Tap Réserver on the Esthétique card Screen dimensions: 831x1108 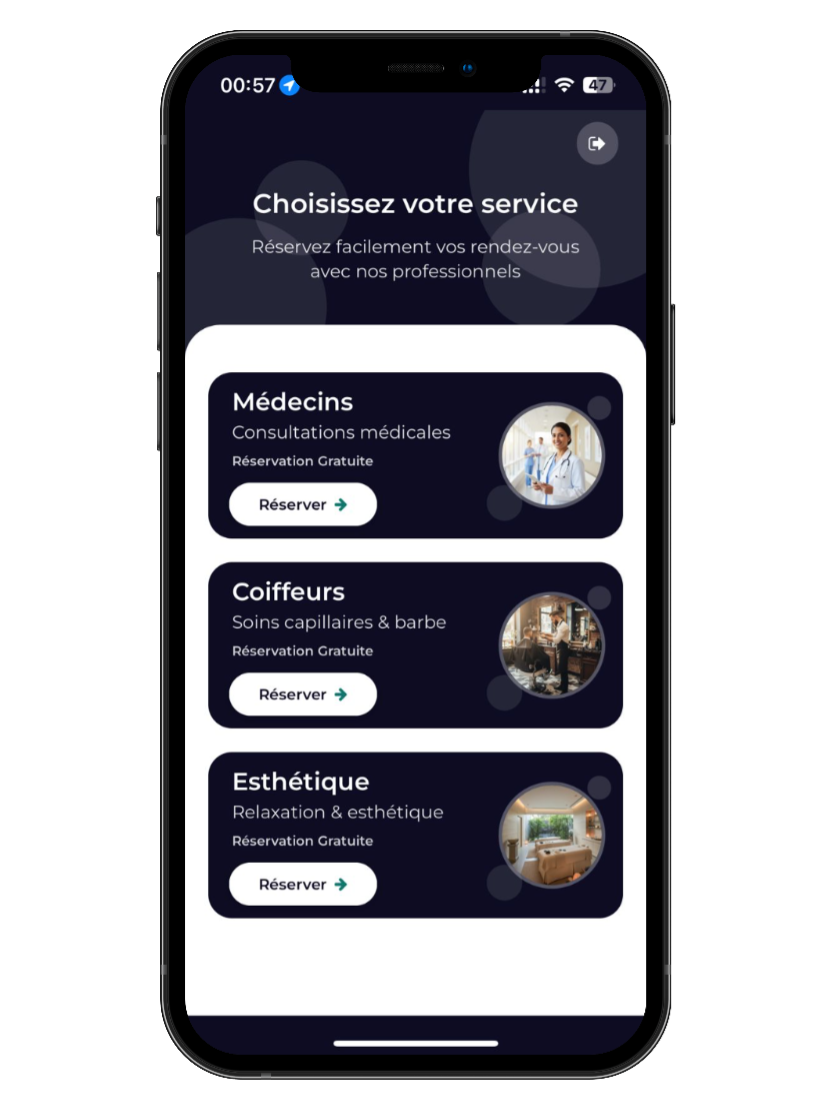pos(303,885)
